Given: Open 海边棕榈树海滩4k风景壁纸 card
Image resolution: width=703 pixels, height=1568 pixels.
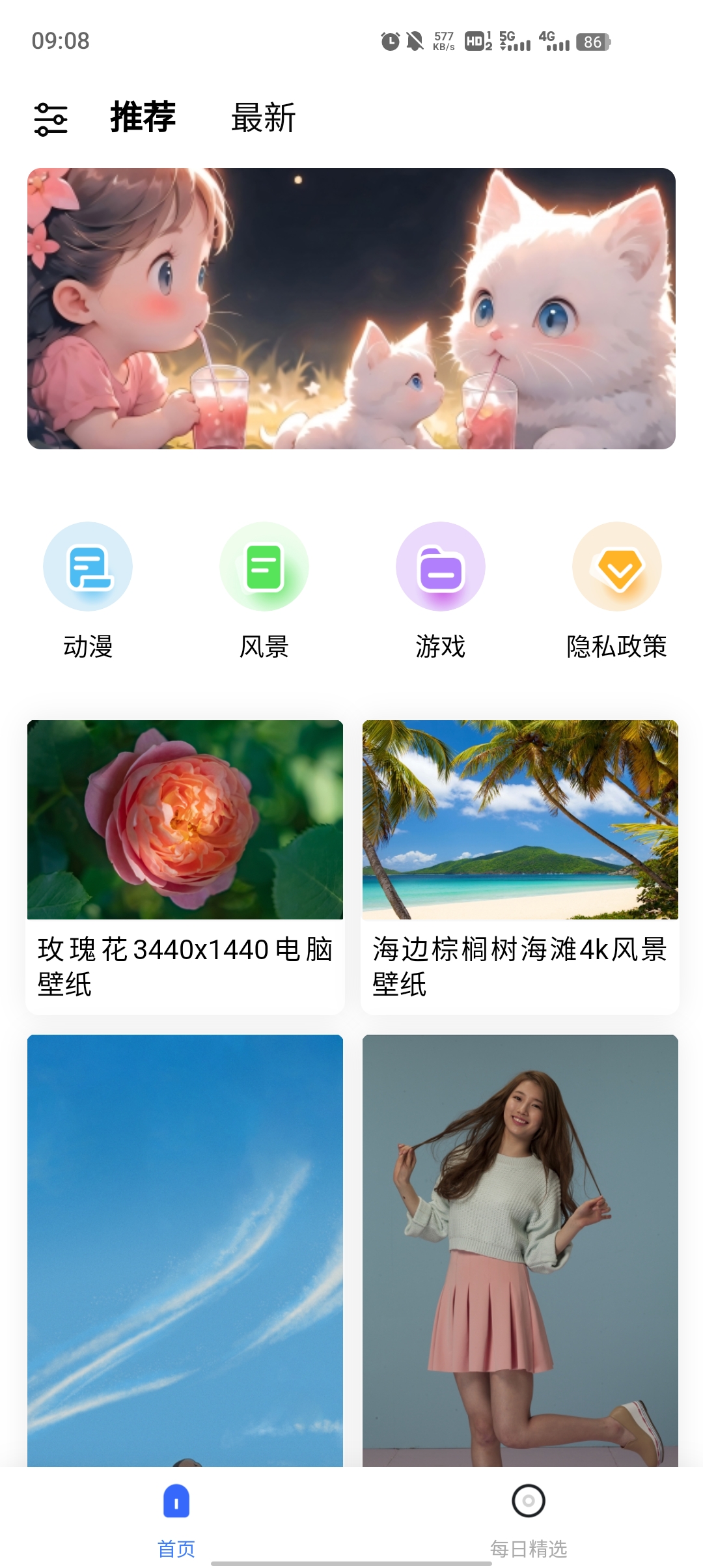Looking at the screenshot, I should (520, 866).
